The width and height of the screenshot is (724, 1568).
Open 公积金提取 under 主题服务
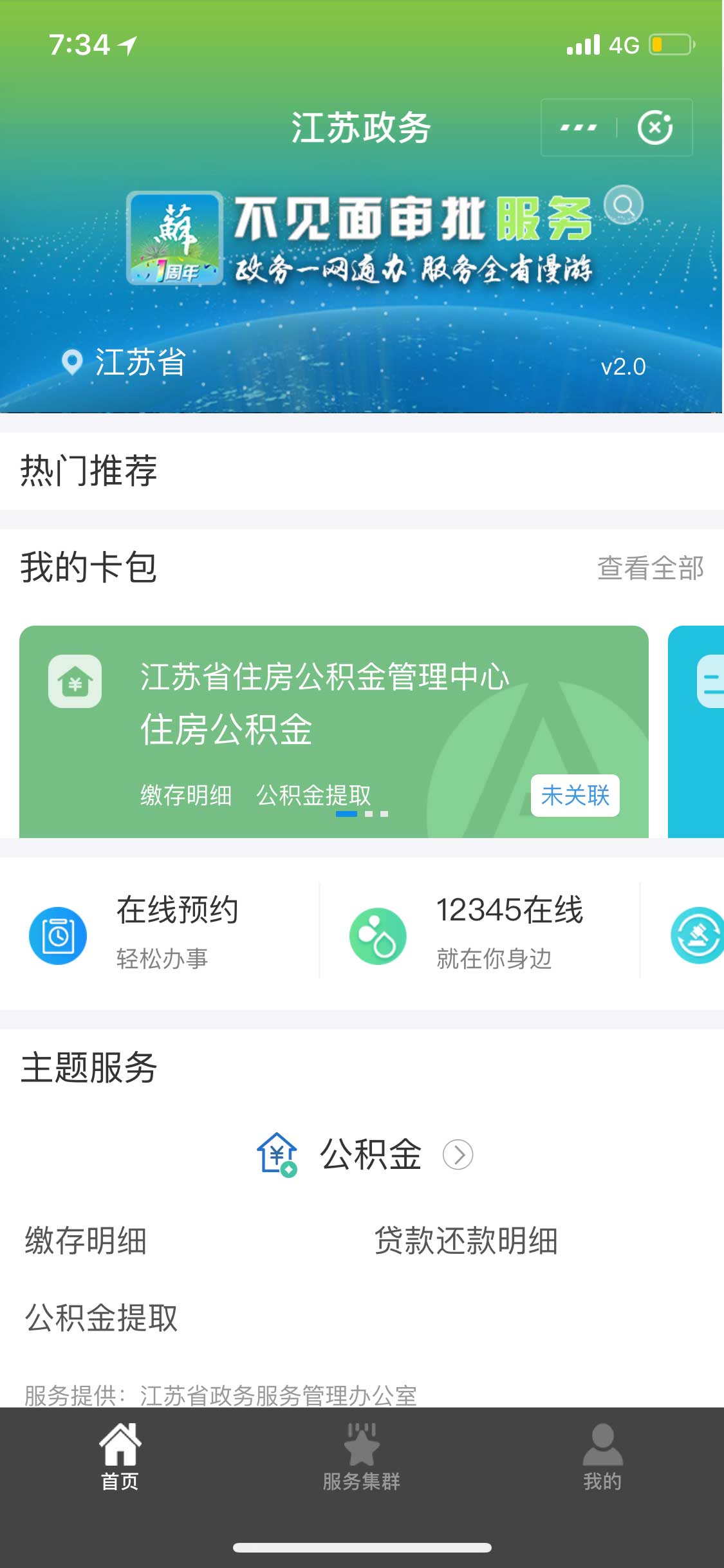coord(101,1318)
